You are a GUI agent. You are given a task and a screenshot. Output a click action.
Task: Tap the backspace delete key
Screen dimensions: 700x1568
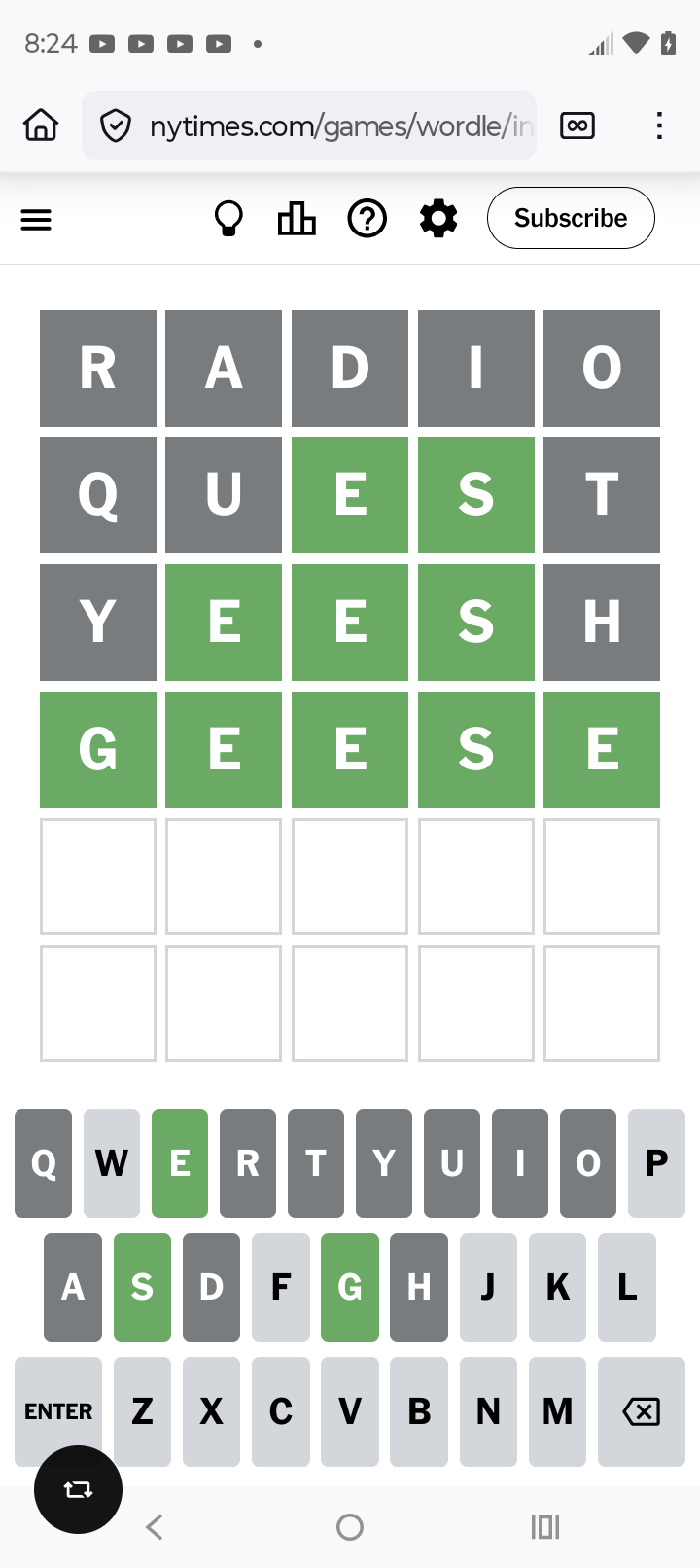click(641, 1411)
